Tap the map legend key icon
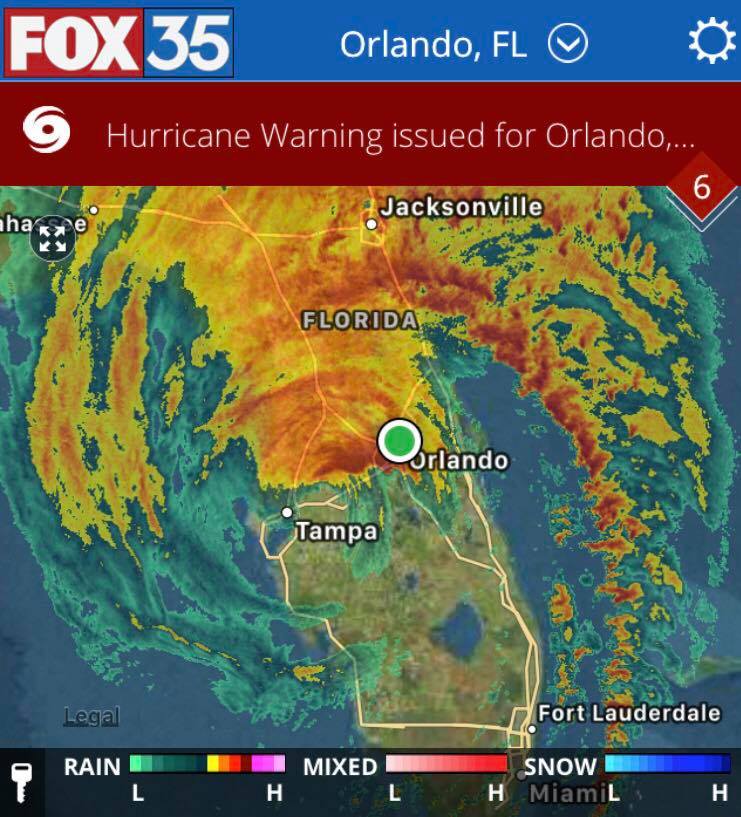741x817 pixels. pos(22,781)
